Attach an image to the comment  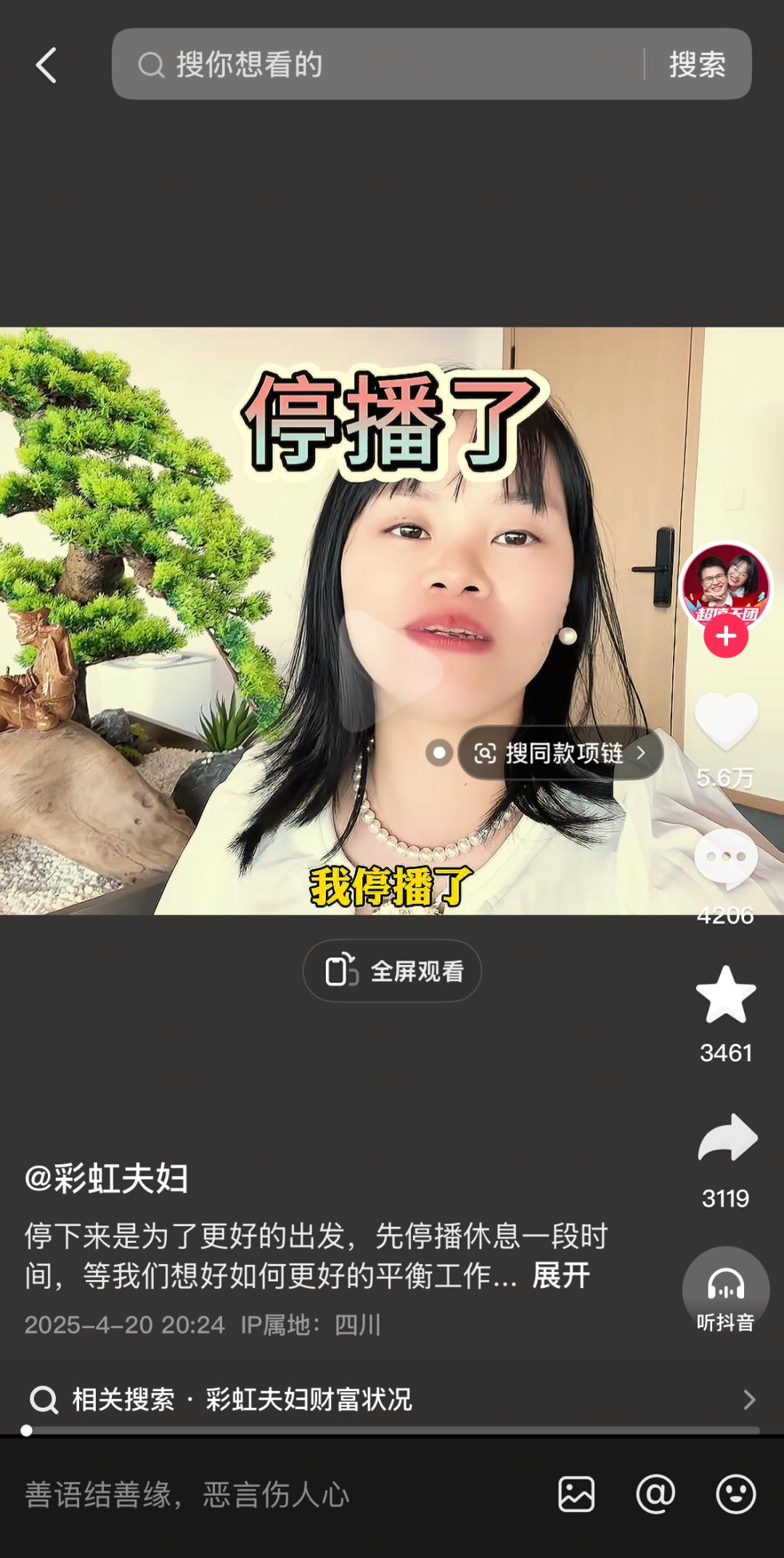click(x=576, y=1494)
